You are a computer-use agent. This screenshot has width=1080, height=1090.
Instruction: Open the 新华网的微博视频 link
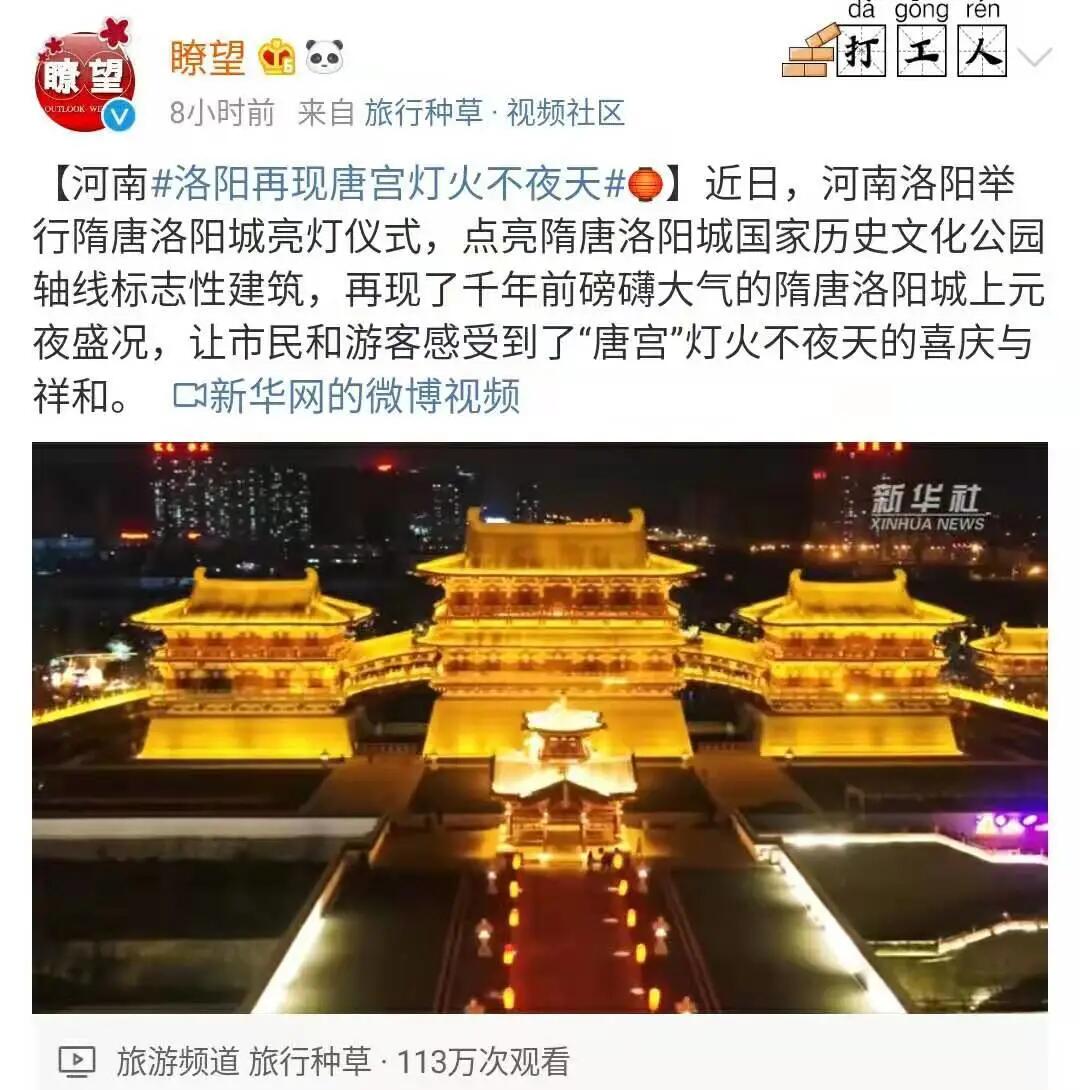pyautogui.click(x=348, y=396)
